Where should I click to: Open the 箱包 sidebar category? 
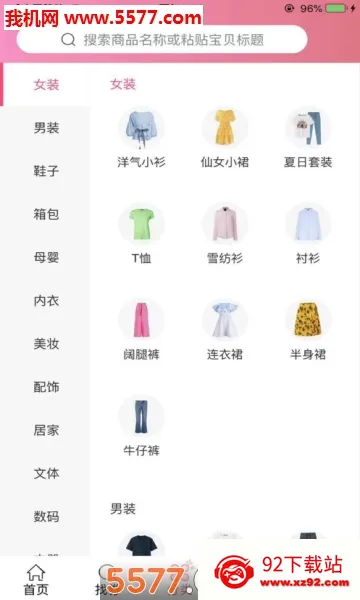46,214
